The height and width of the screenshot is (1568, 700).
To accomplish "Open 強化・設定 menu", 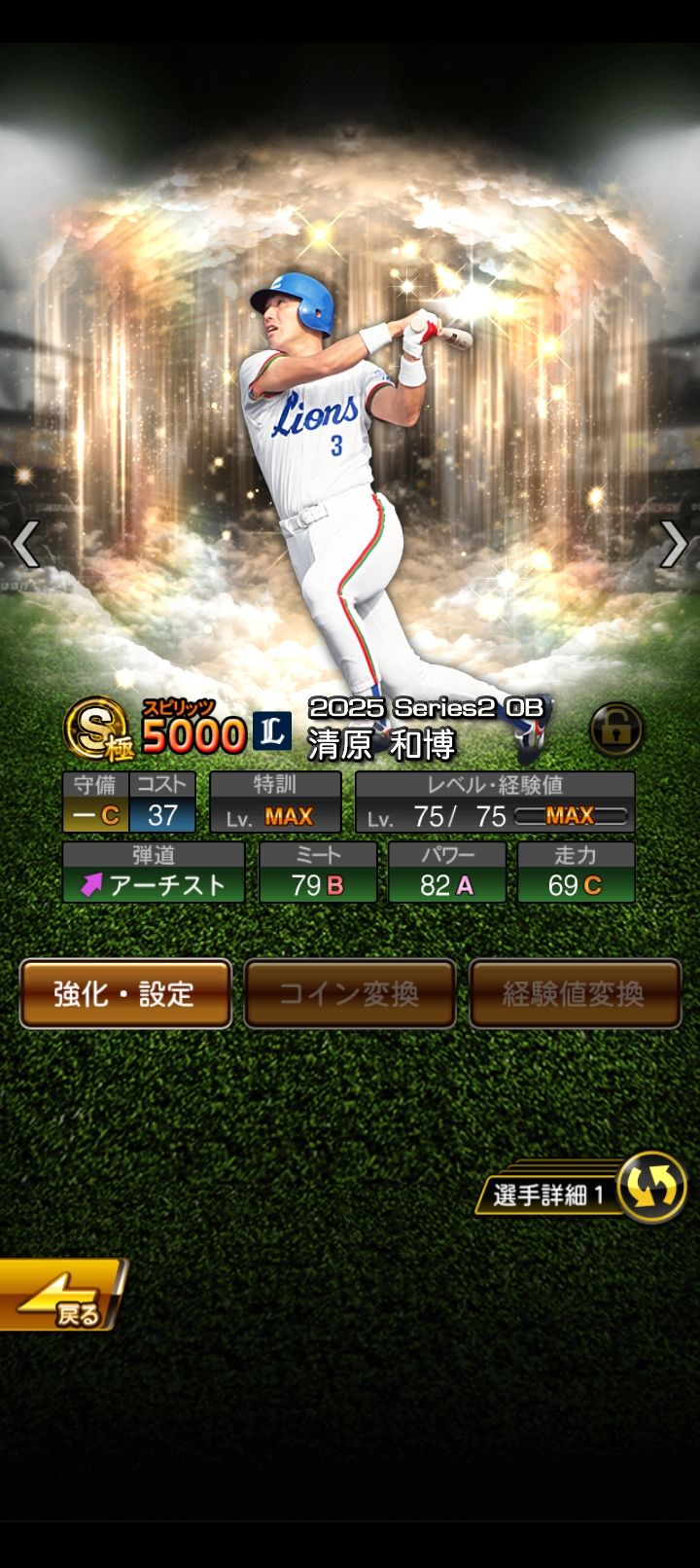I will (x=125, y=993).
